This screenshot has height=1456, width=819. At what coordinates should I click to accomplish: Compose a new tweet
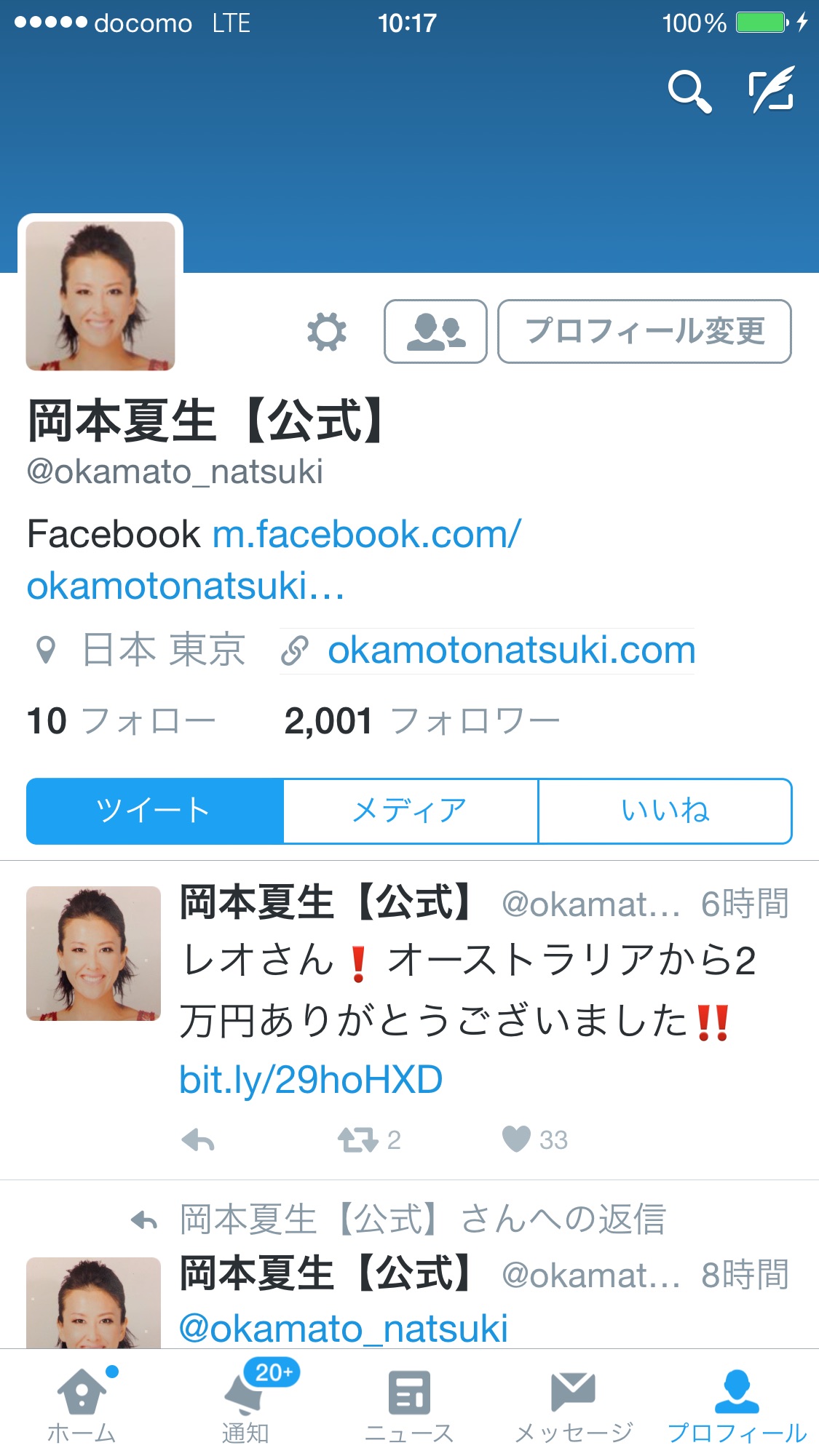[x=772, y=90]
